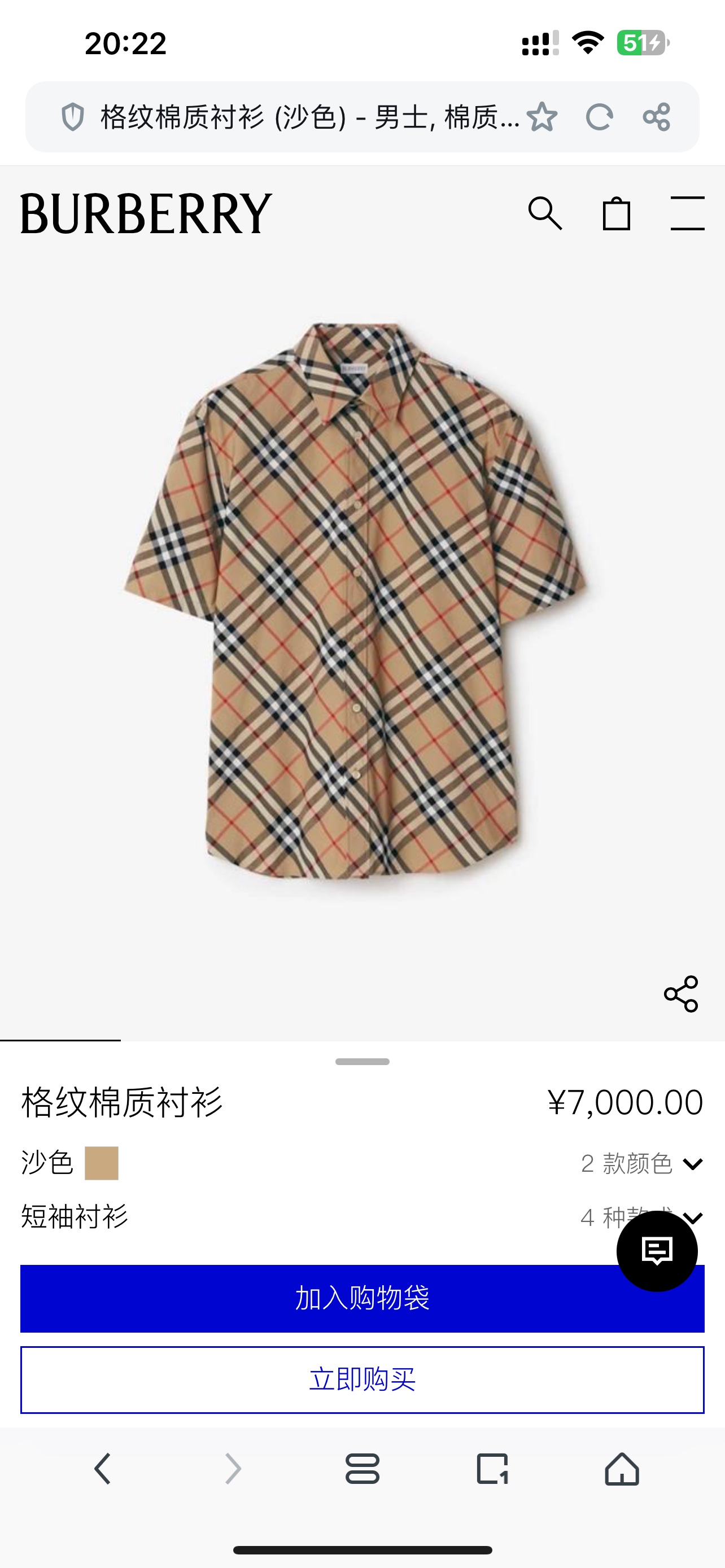Tap the browser address bar

(304, 117)
